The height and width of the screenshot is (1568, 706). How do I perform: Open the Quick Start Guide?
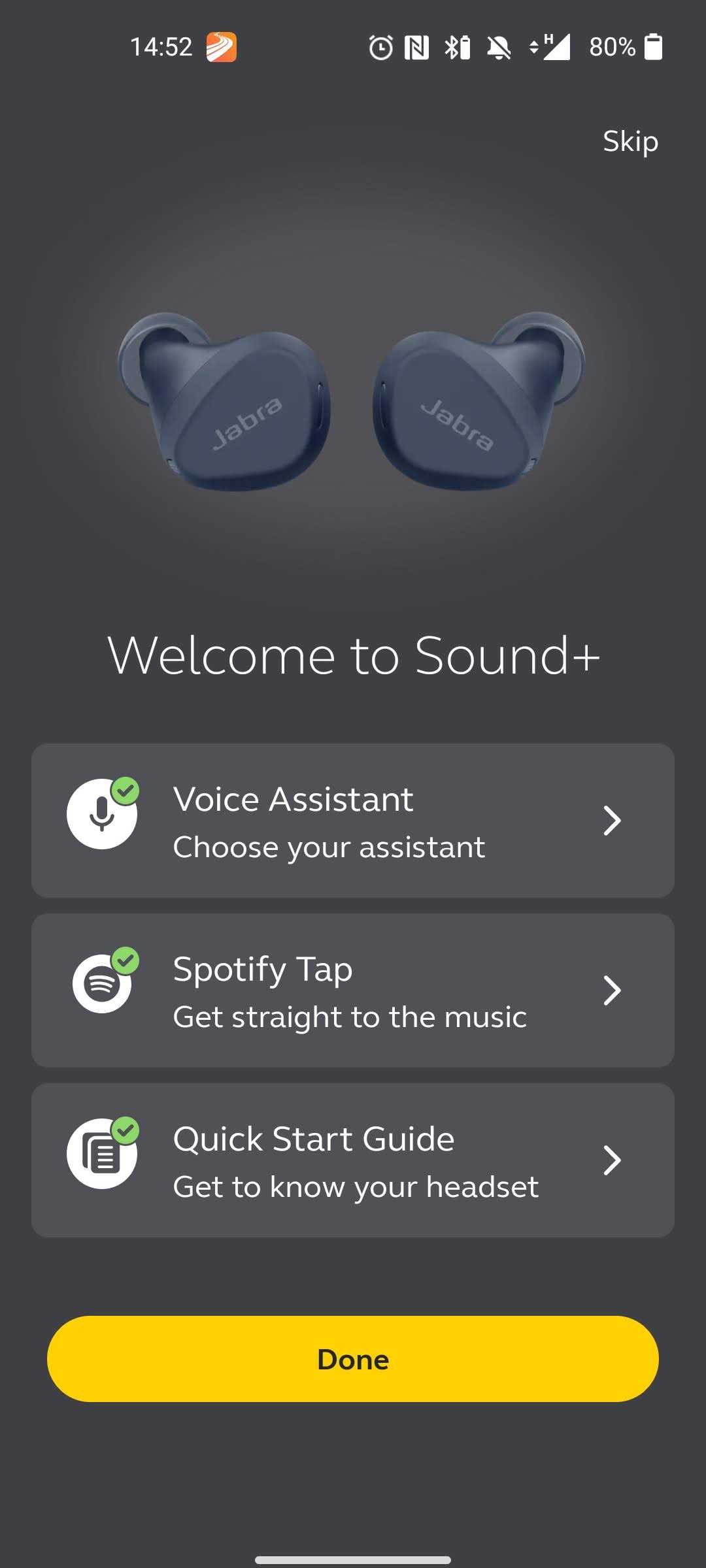353,1160
